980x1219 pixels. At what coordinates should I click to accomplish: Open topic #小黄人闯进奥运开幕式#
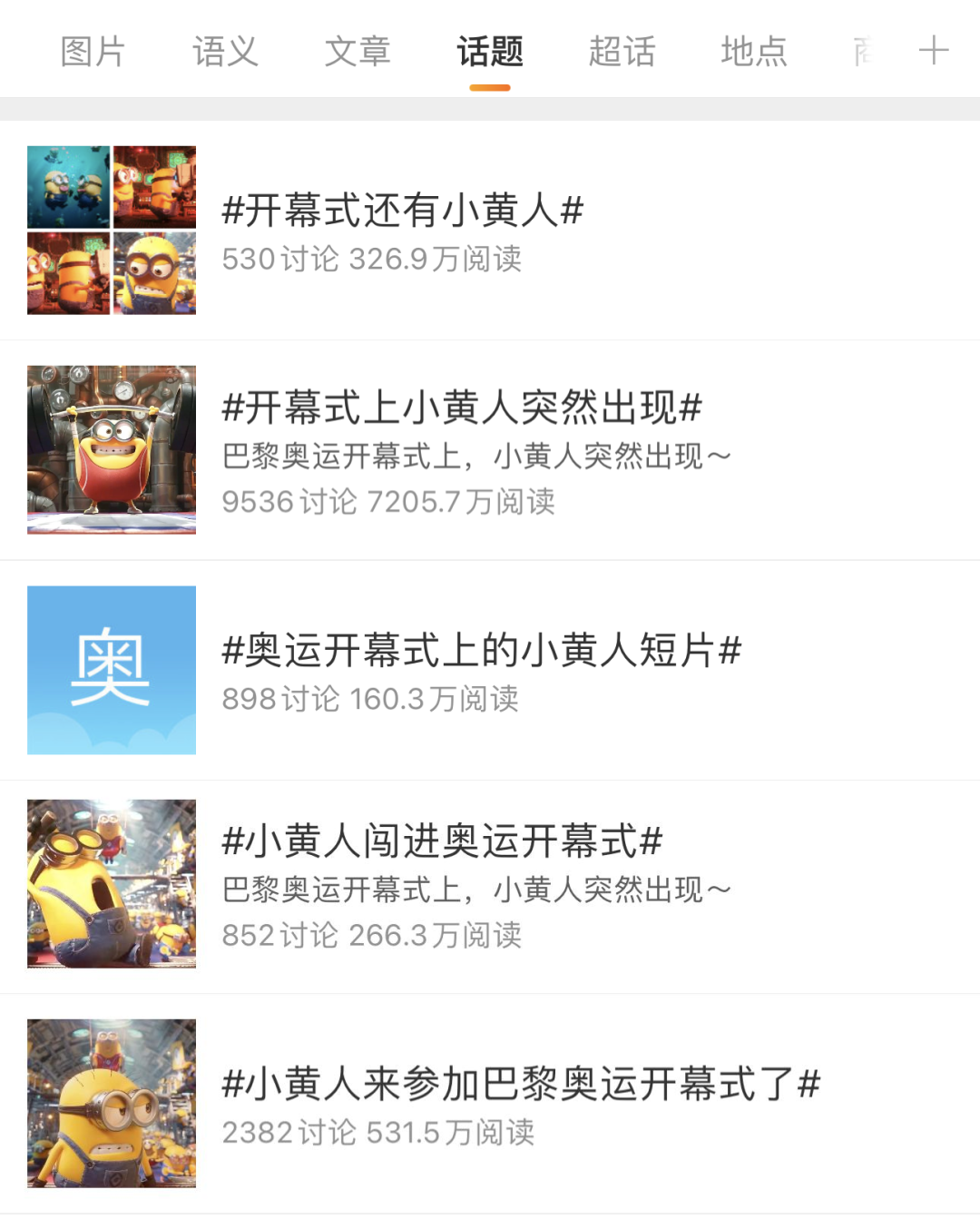(442, 841)
